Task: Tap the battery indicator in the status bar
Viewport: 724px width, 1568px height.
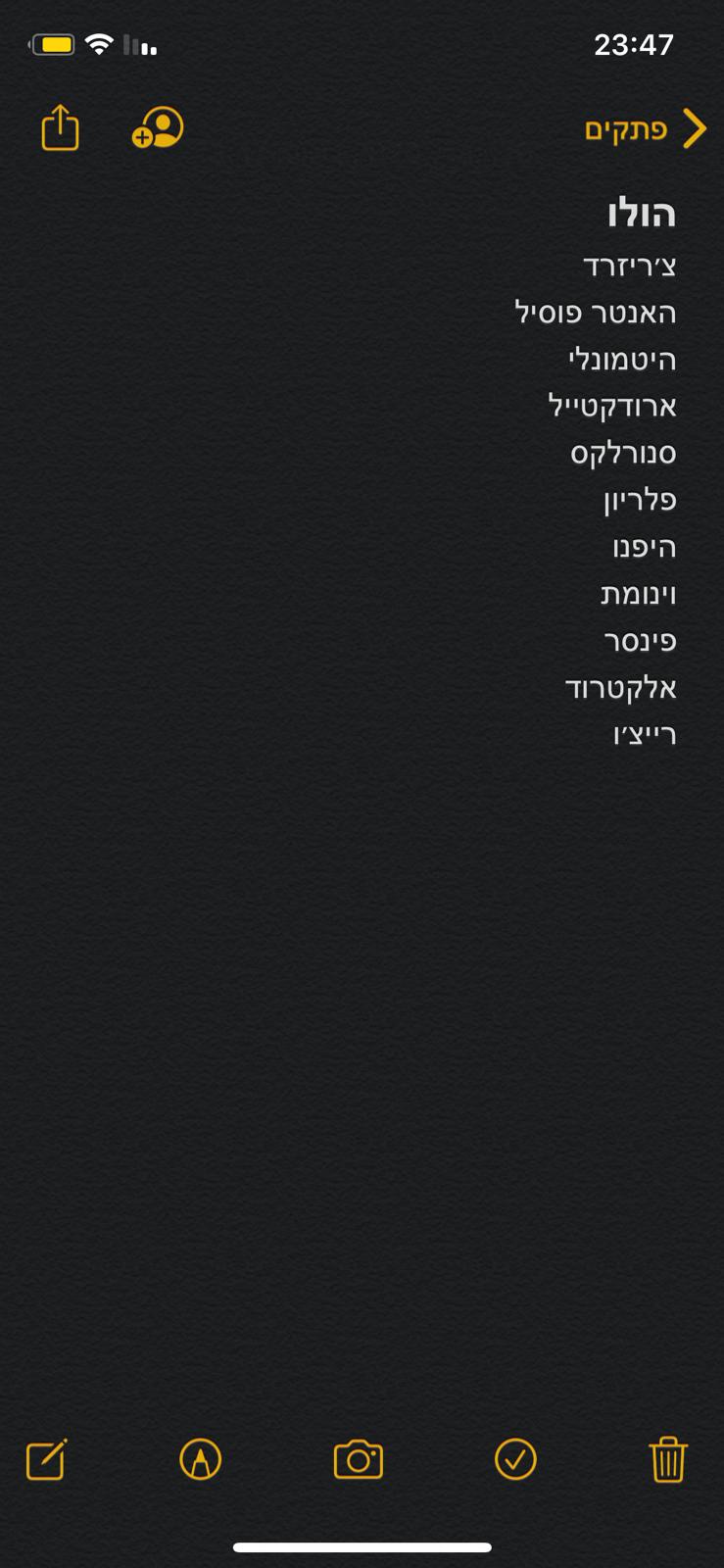Action: 53,43
